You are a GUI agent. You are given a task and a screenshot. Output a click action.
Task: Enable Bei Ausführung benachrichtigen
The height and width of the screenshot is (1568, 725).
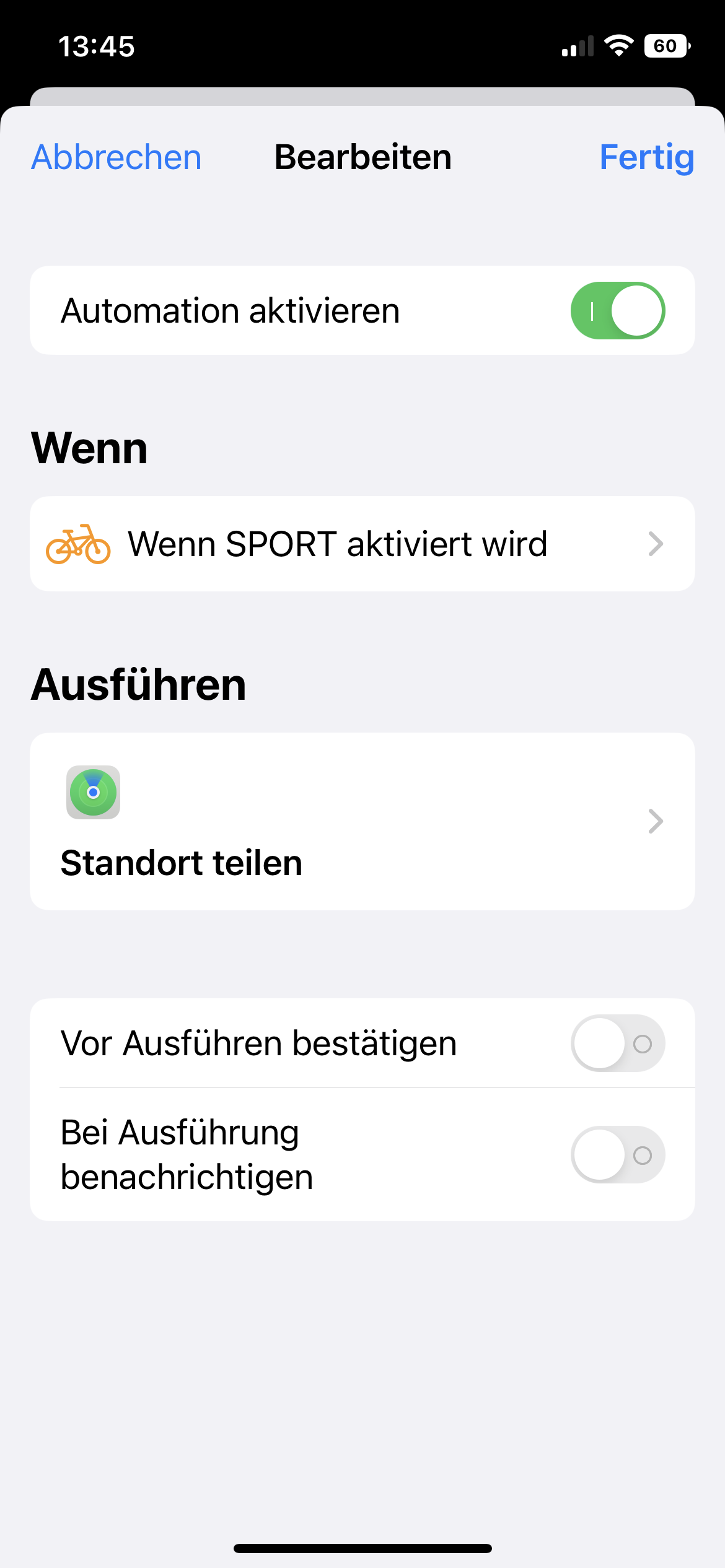pos(617,1155)
